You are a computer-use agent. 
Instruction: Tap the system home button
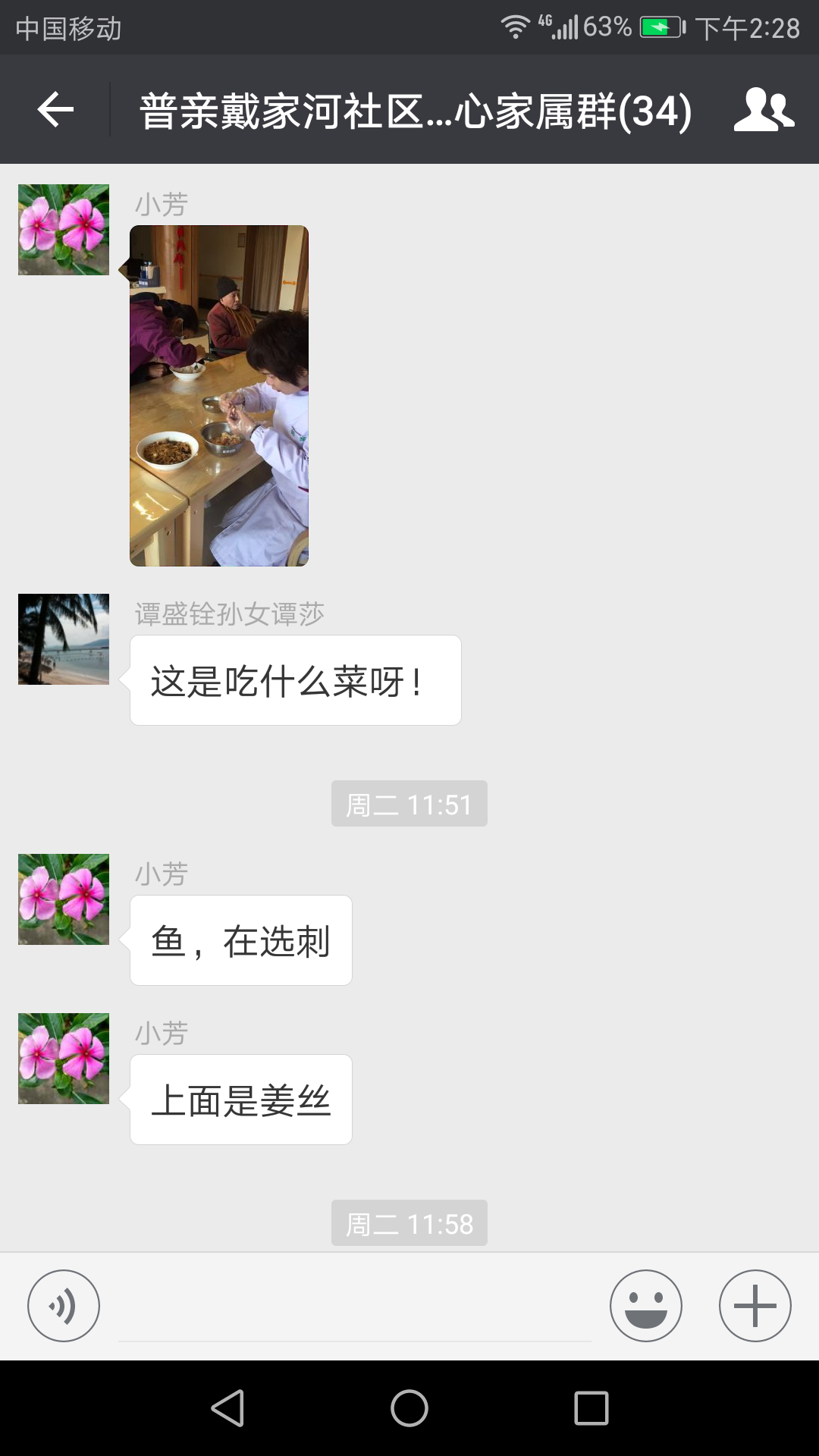click(409, 1408)
